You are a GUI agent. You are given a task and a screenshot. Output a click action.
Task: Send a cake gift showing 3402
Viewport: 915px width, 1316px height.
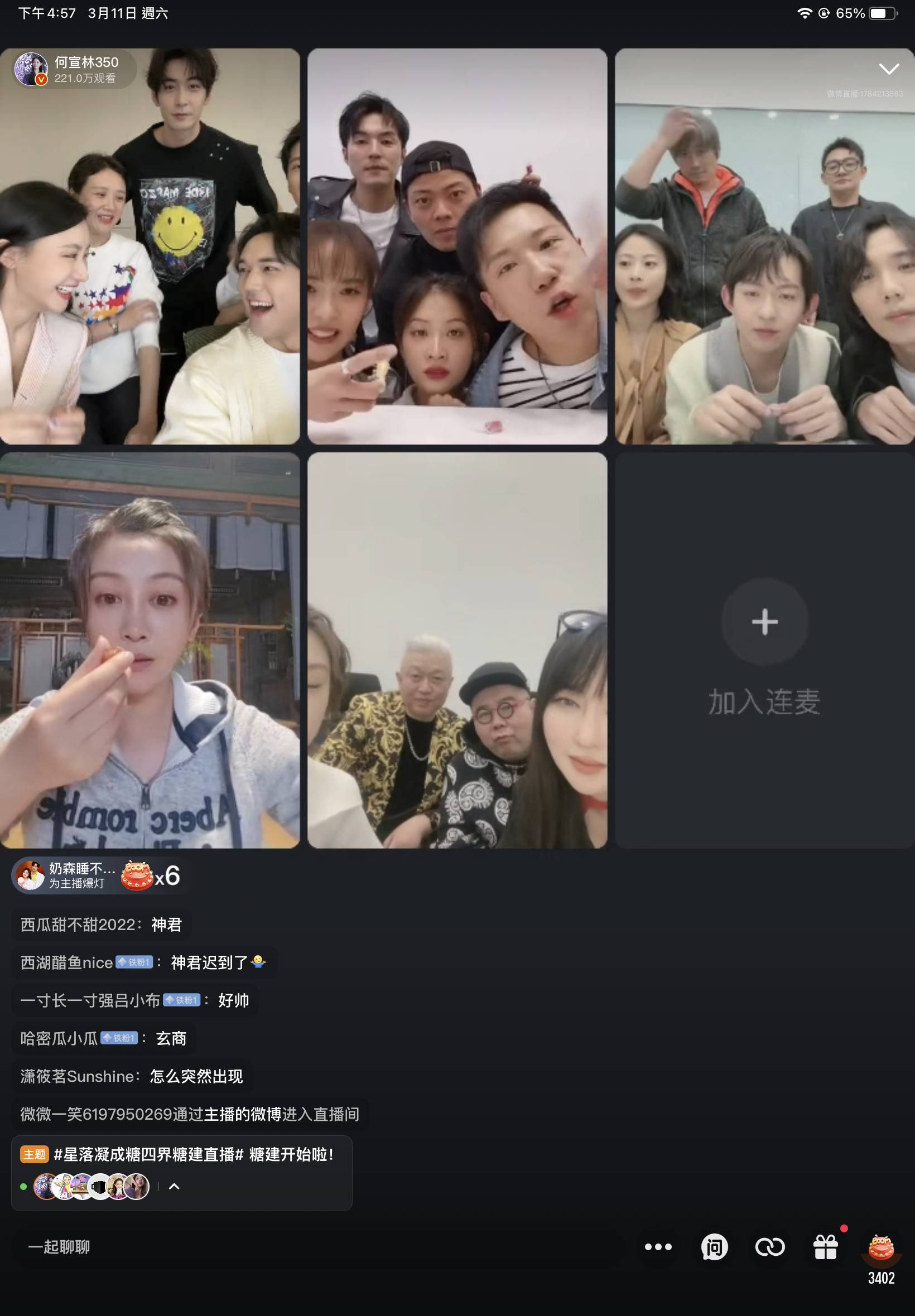pyautogui.click(x=880, y=1248)
